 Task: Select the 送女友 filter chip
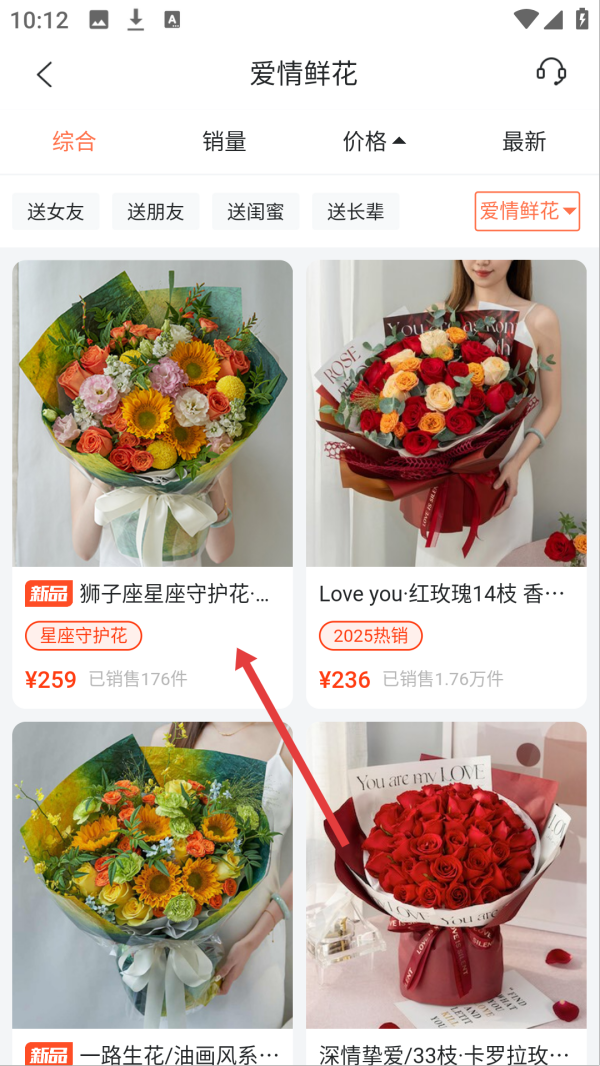[x=56, y=212]
